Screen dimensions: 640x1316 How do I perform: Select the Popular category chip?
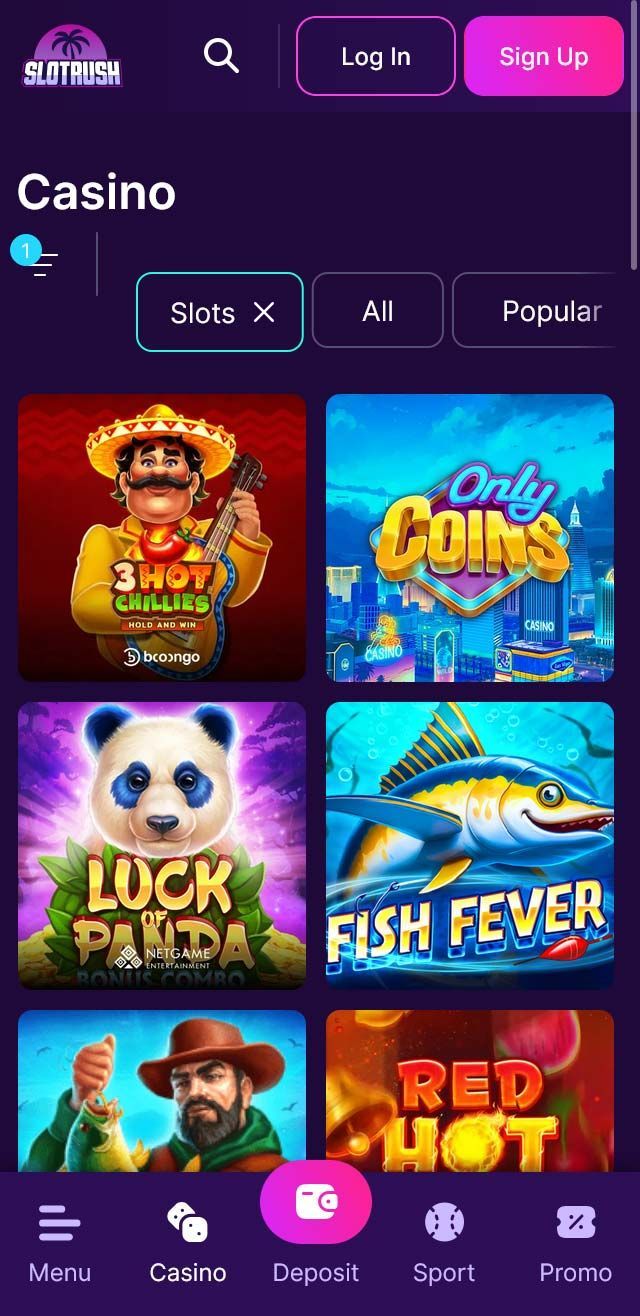click(546, 311)
